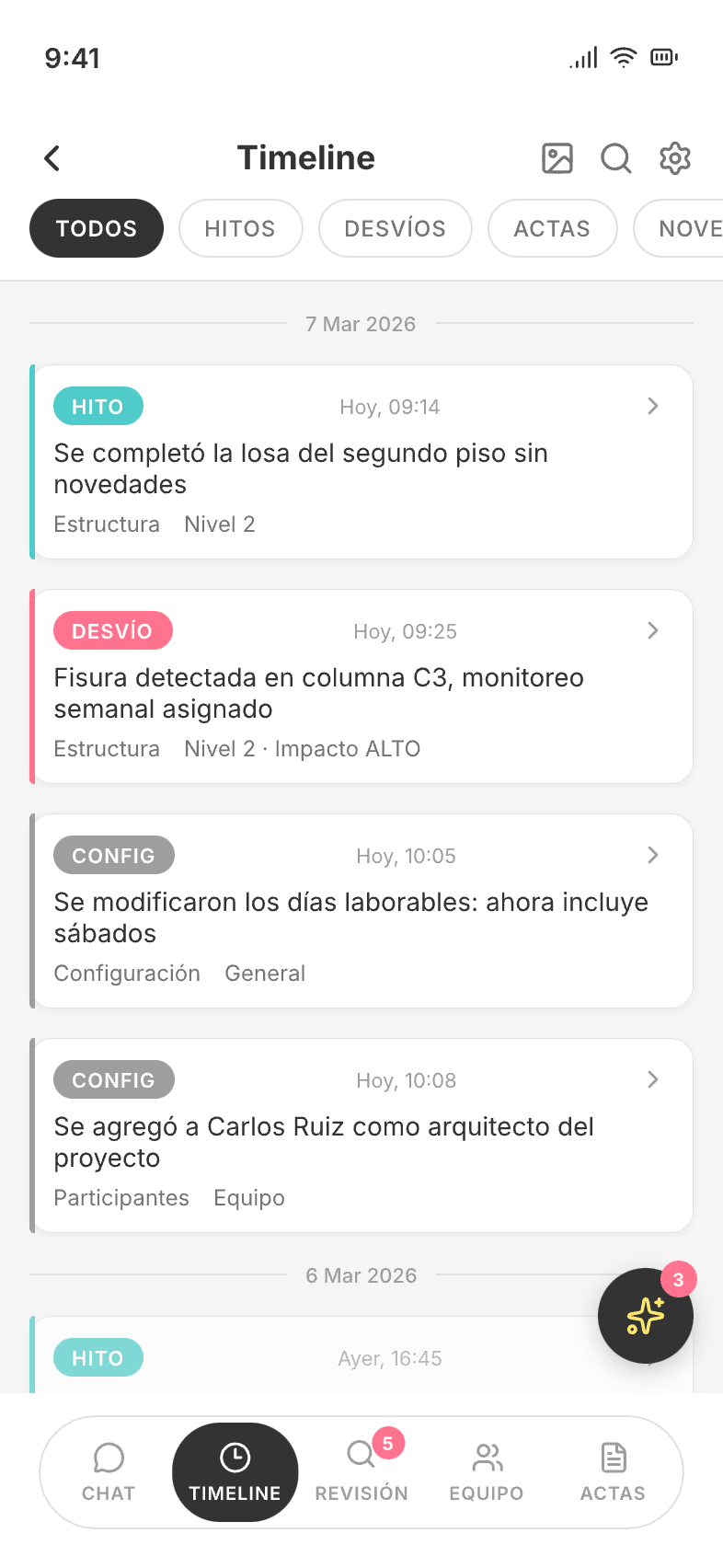The image size is (723, 1568).
Task: Open the settings gear in the top bar
Action: [x=674, y=158]
